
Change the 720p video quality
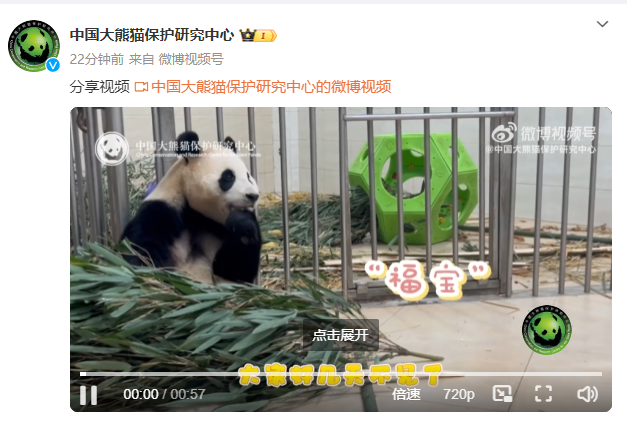[458, 394]
